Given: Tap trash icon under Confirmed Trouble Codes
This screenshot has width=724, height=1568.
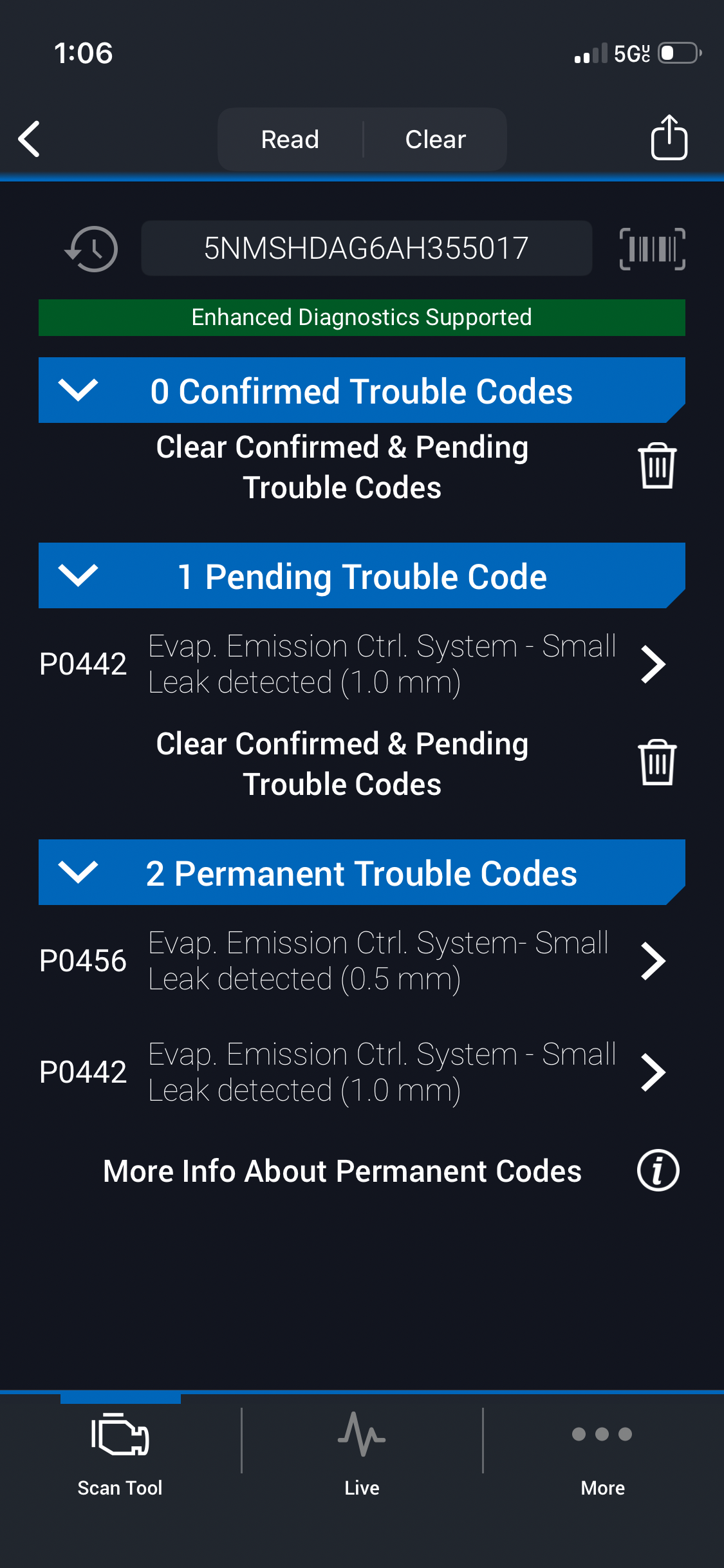Looking at the screenshot, I should click(x=656, y=465).
